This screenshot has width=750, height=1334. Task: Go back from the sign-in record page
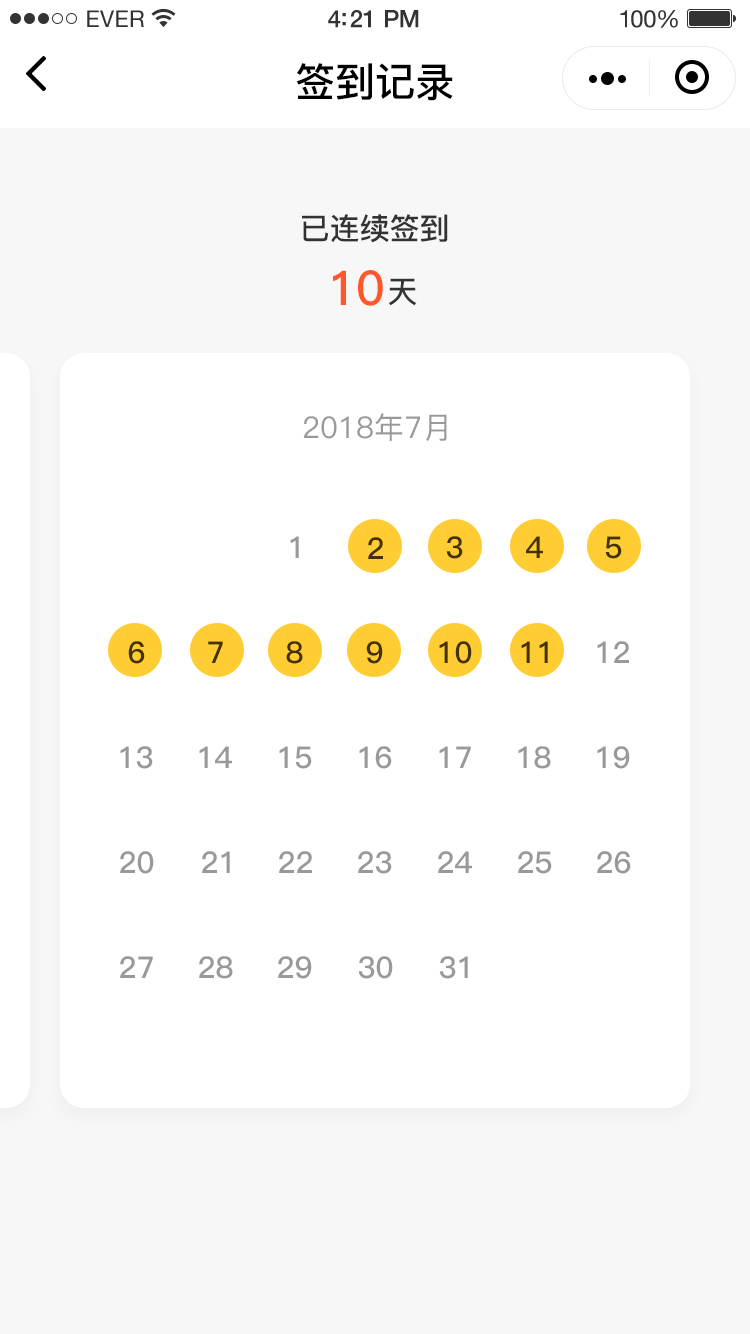point(36,74)
